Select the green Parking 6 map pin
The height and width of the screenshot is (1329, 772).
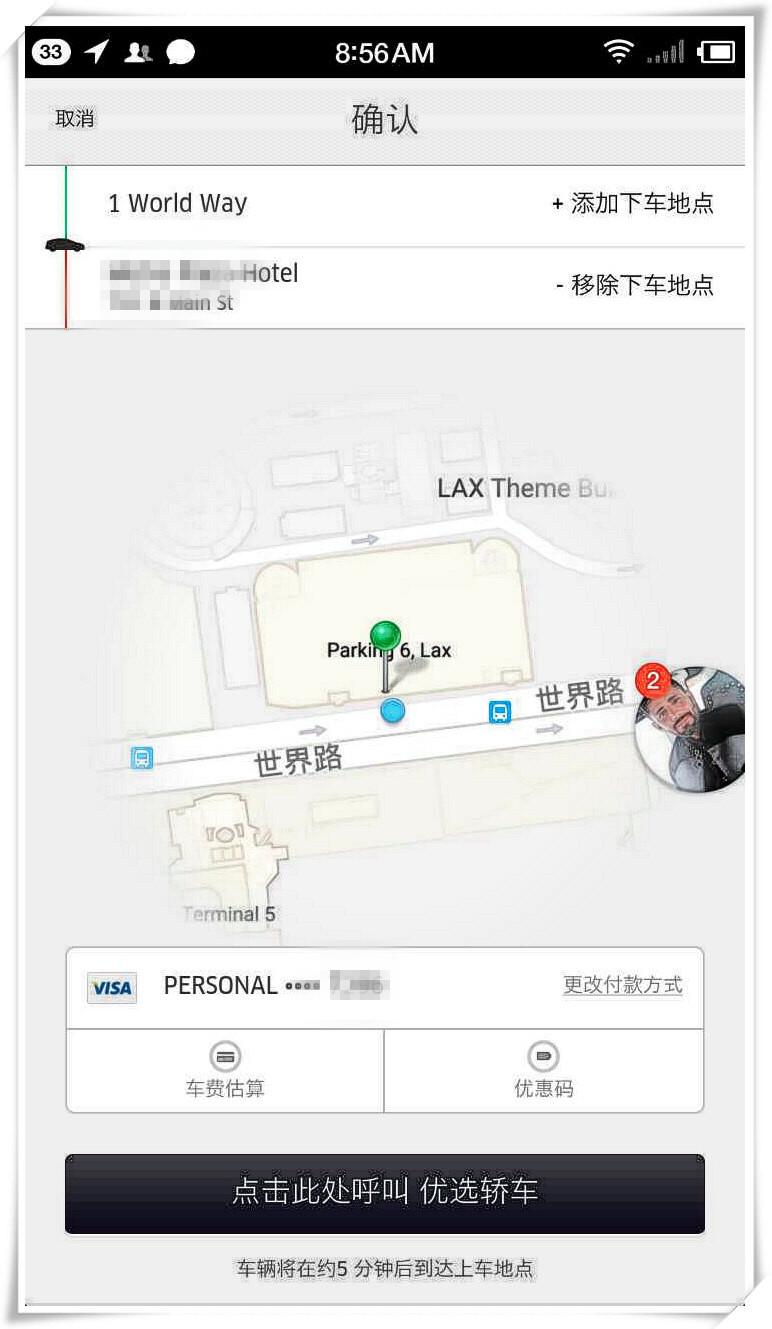coord(385,634)
